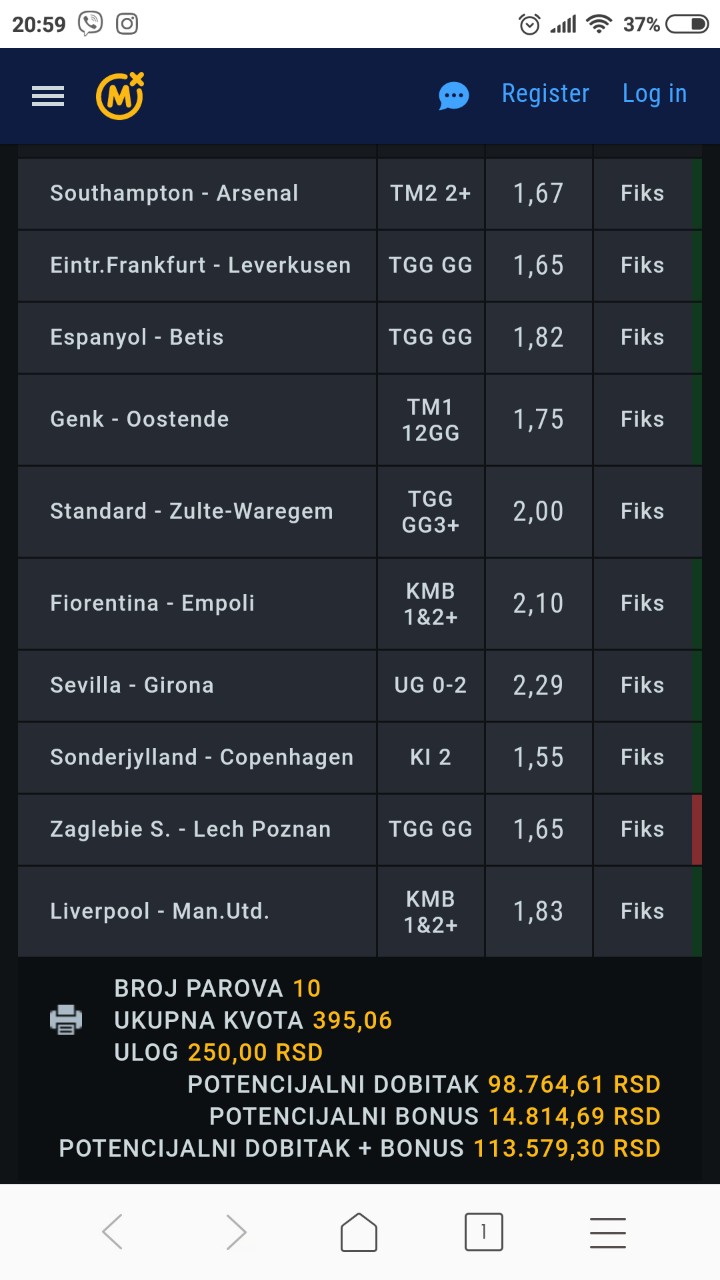Go forward in the browser
The image size is (720, 1280).
(236, 1232)
